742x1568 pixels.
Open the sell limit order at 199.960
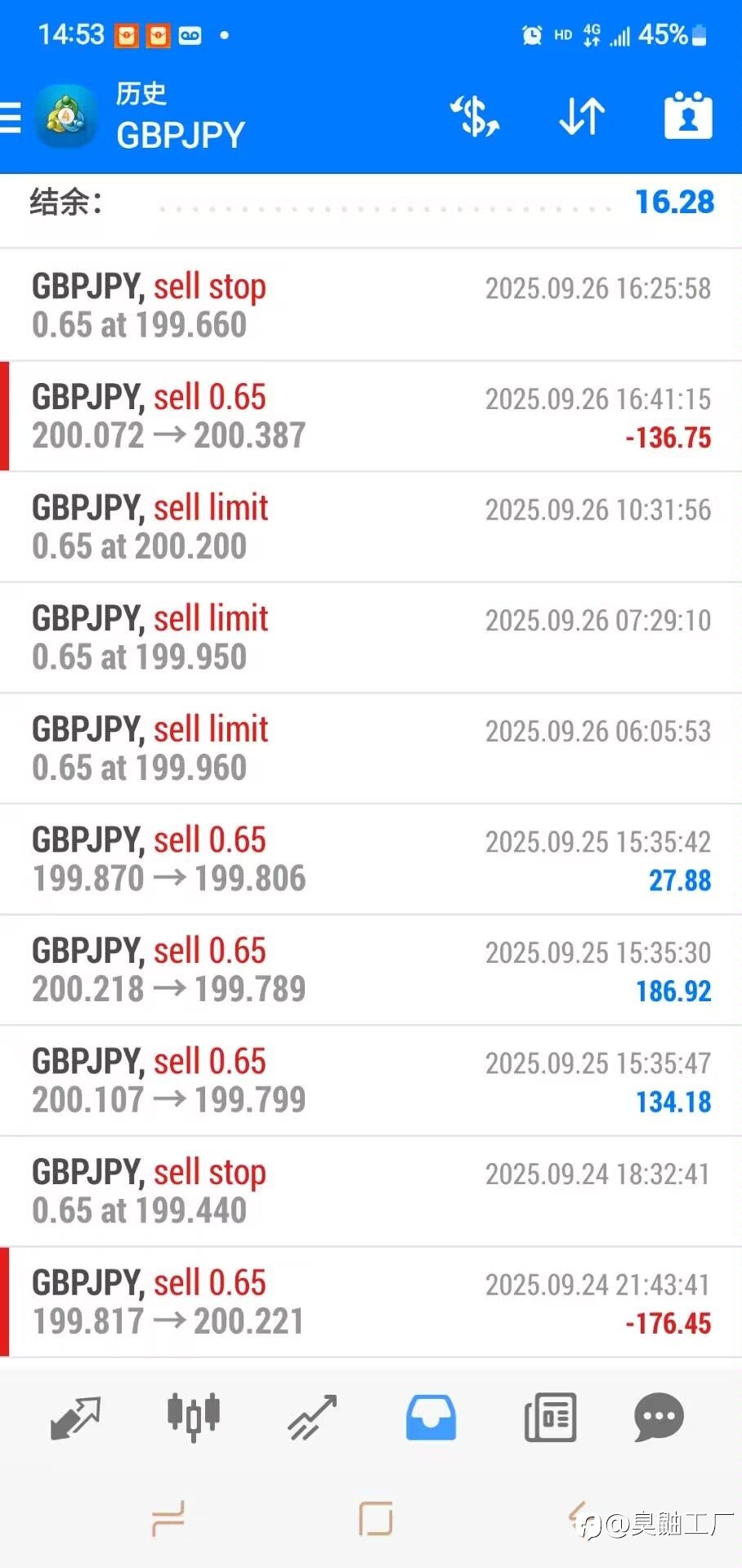[x=371, y=748]
